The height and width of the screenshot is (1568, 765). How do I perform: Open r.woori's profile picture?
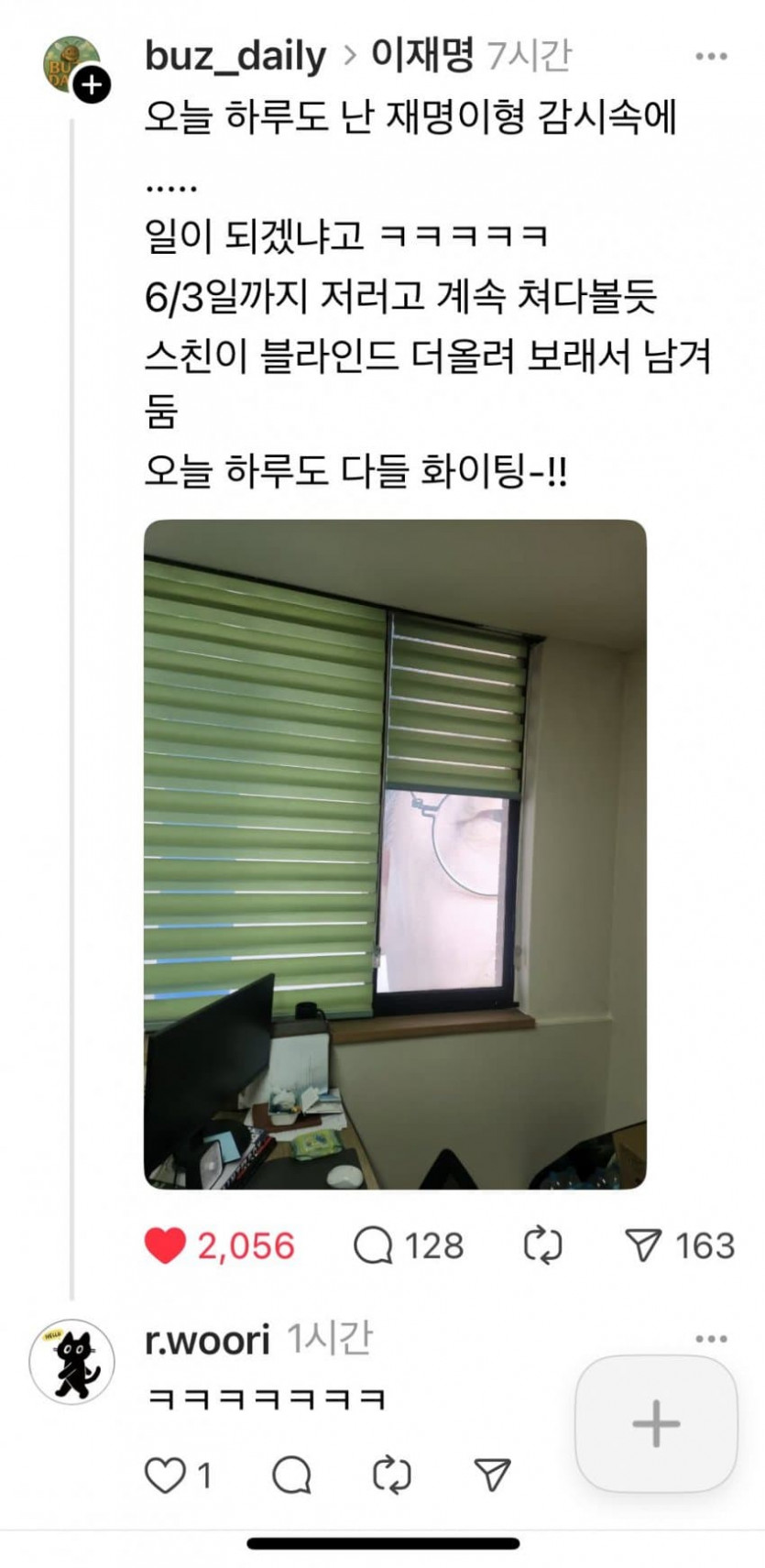tap(71, 1362)
